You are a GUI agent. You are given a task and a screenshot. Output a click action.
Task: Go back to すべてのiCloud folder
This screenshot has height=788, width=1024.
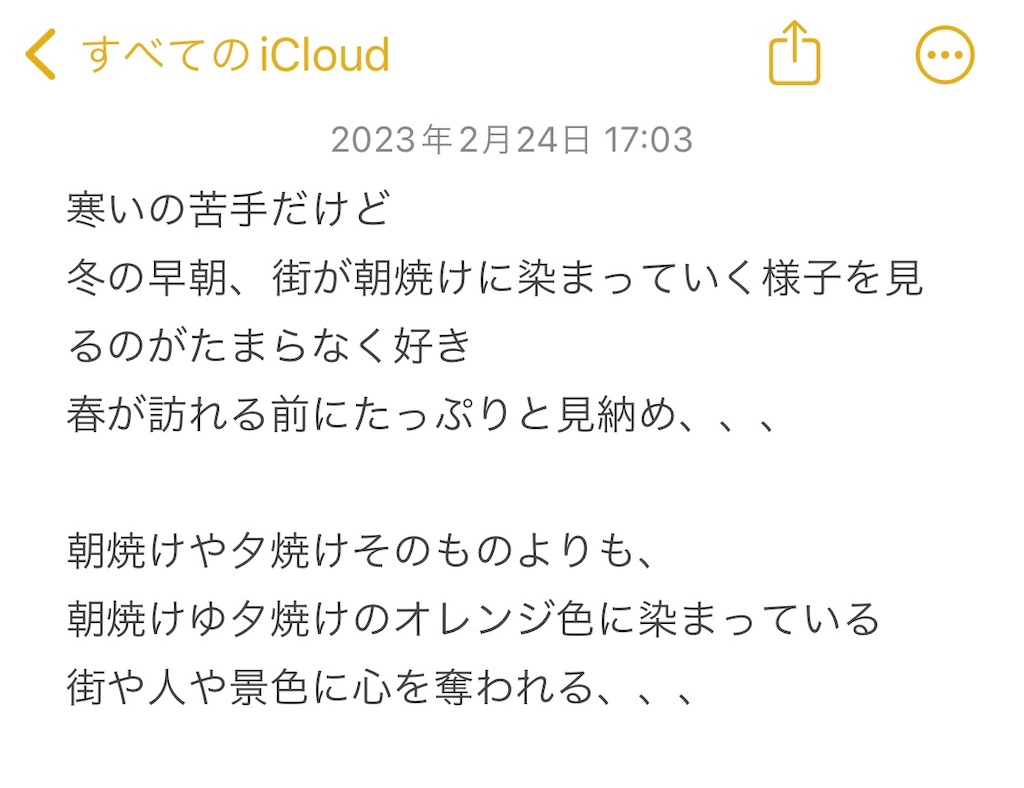[x=207, y=54]
